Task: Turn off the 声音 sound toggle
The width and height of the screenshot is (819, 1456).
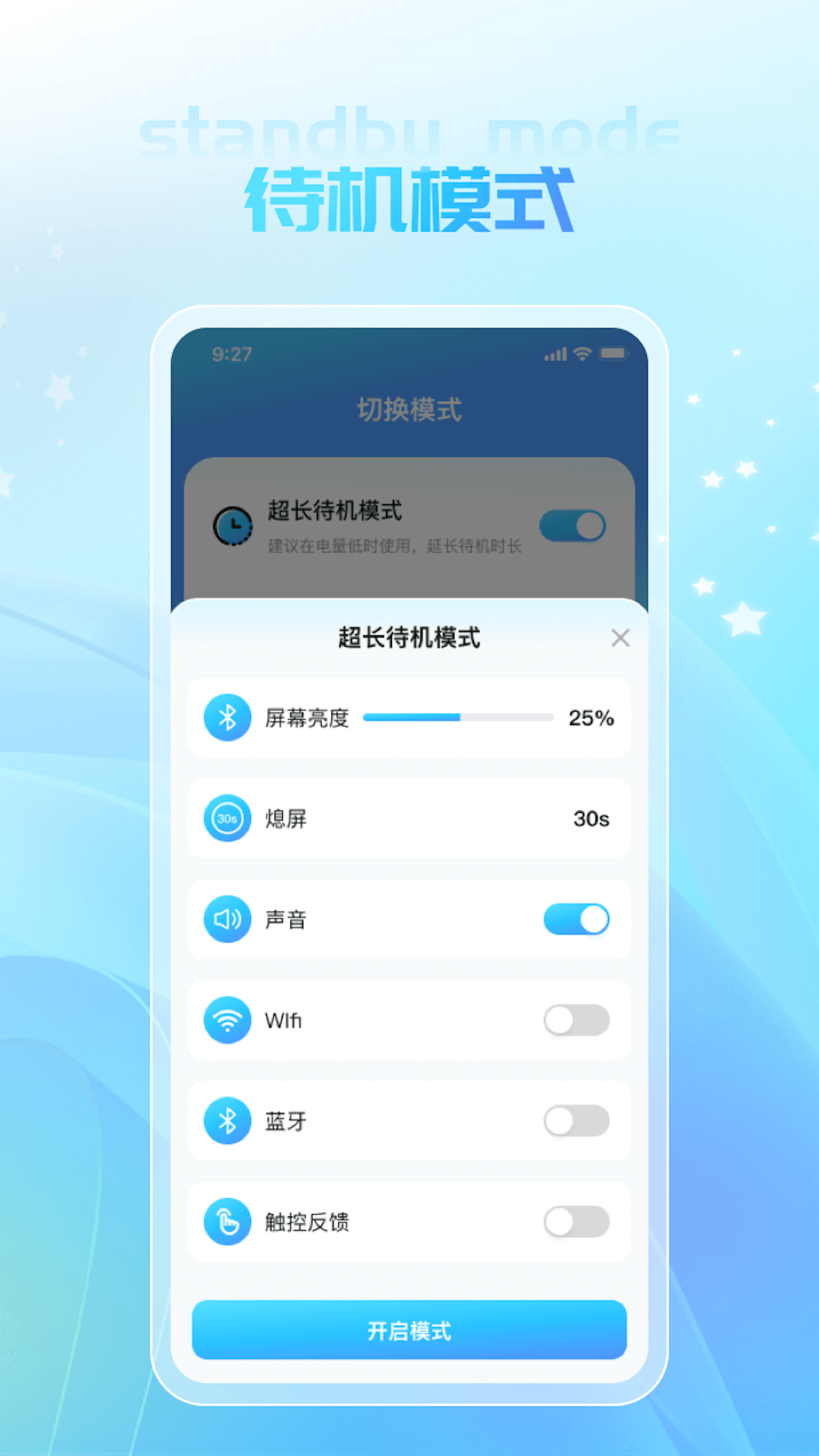Action: [576, 919]
